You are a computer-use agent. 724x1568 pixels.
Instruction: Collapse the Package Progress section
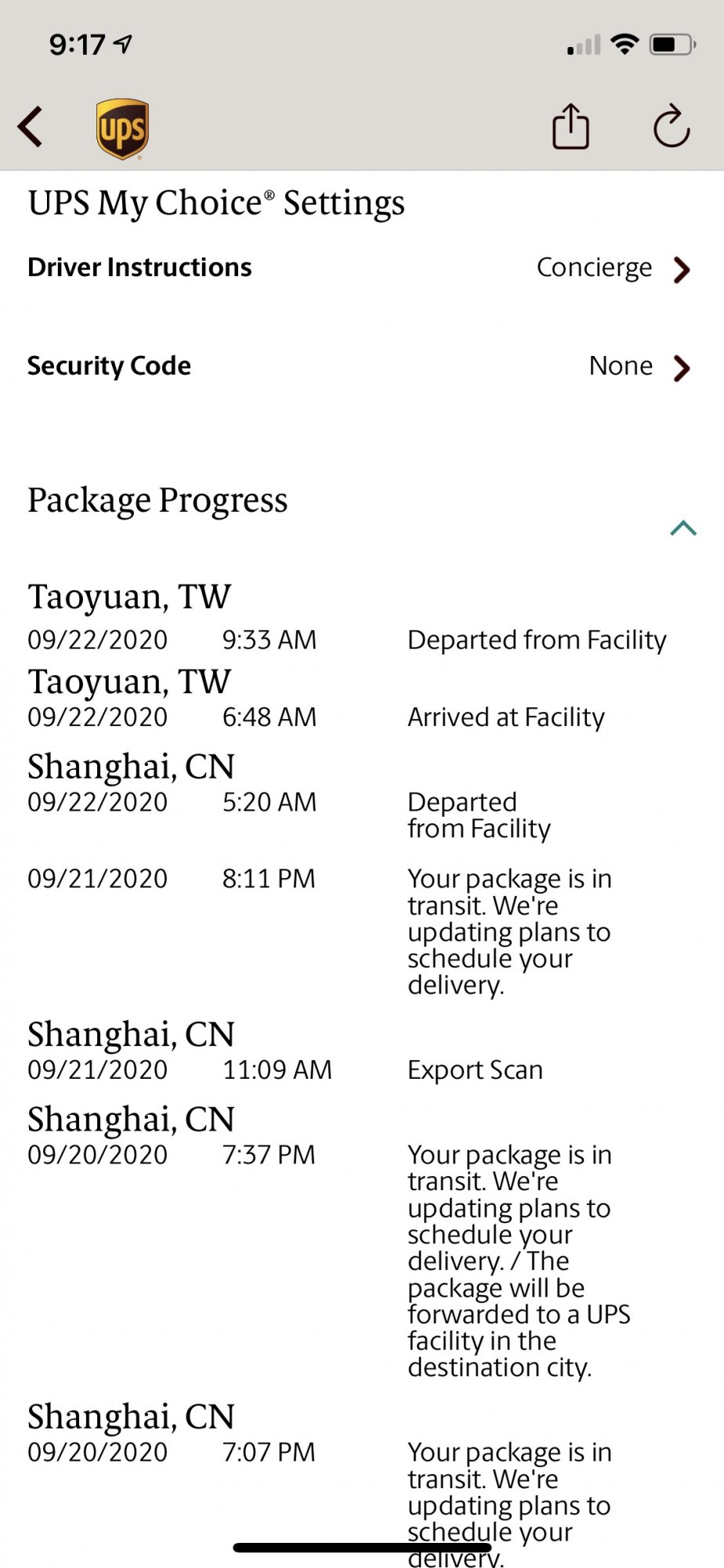tap(683, 528)
